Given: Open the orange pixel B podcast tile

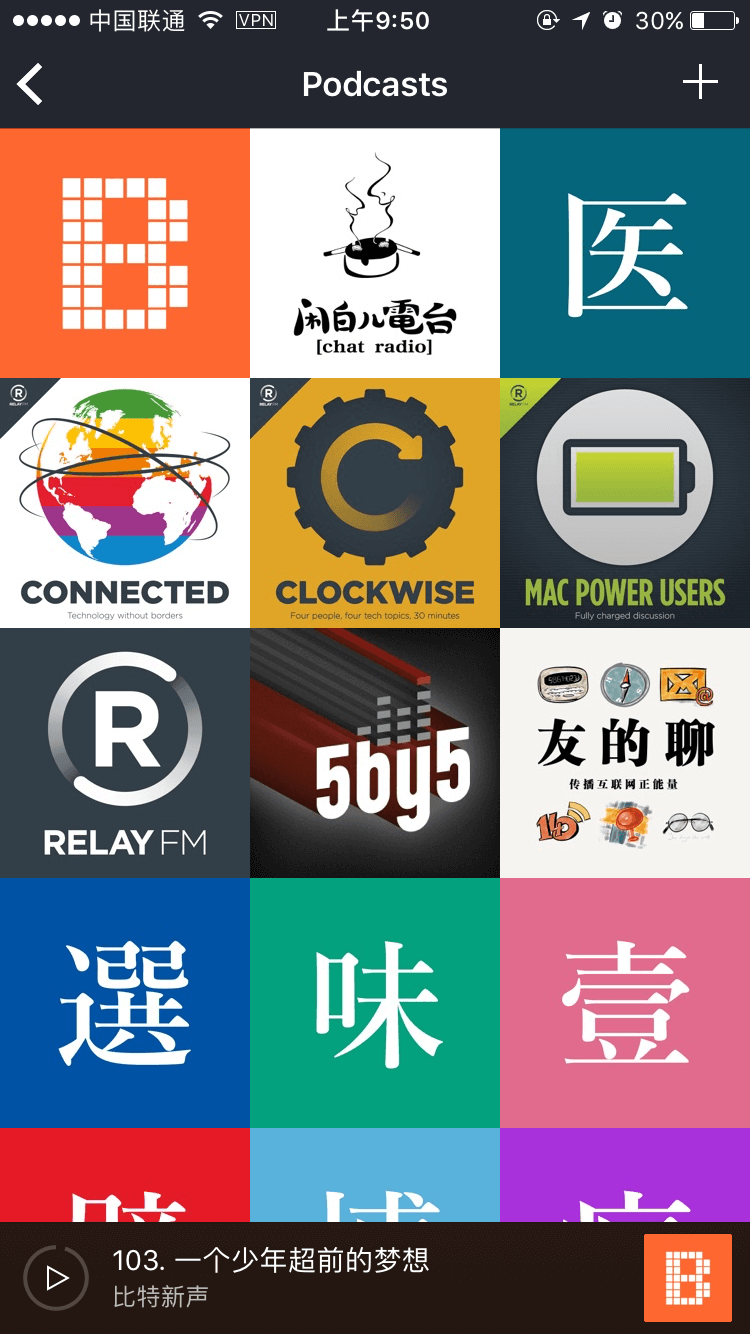Looking at the screenshot, I should 125,253.
